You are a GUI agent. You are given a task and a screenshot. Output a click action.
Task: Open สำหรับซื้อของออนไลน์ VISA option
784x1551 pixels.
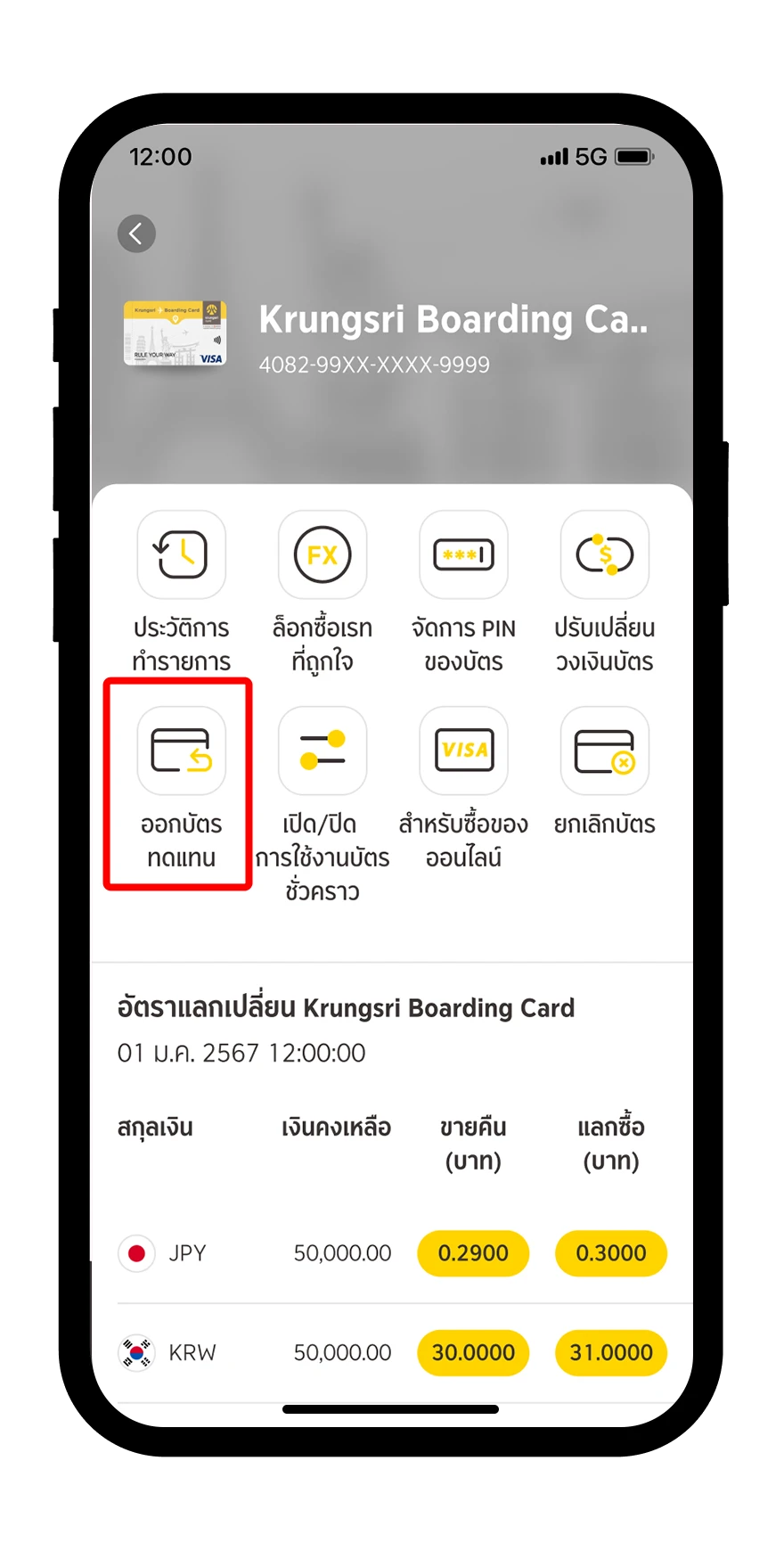[x=463, y=751]
